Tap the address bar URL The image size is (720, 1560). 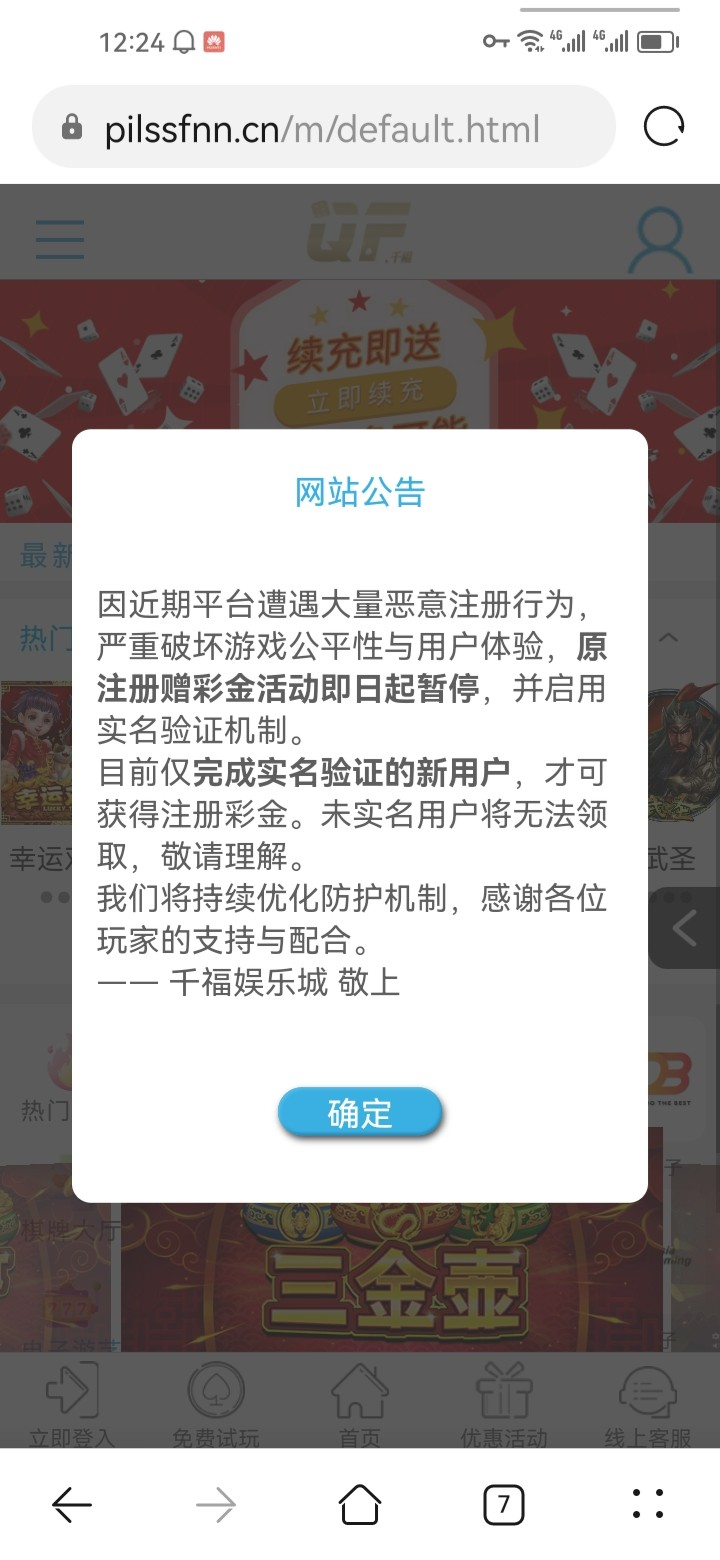[322, 129]
